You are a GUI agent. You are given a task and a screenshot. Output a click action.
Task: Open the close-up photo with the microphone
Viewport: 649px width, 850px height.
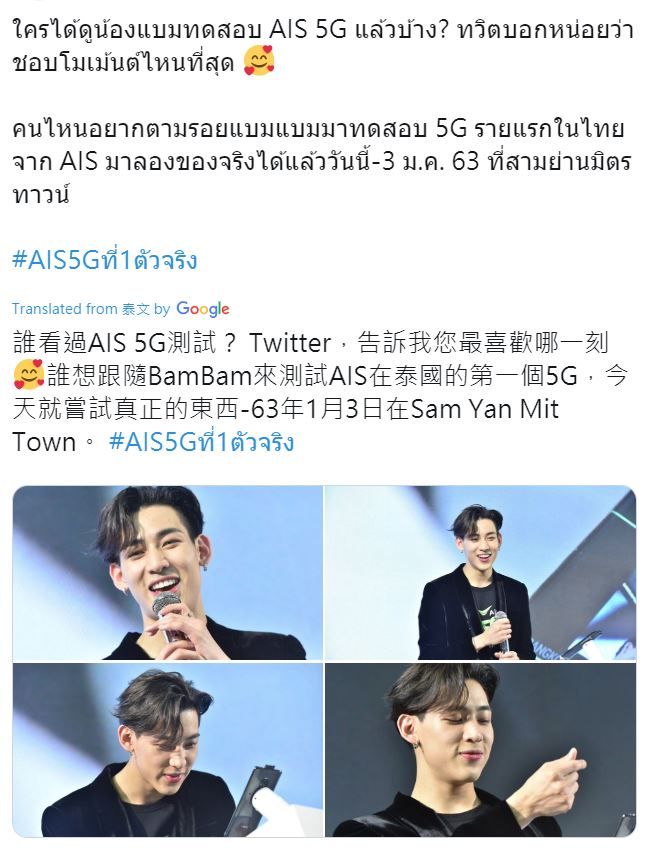click(167, 572)
